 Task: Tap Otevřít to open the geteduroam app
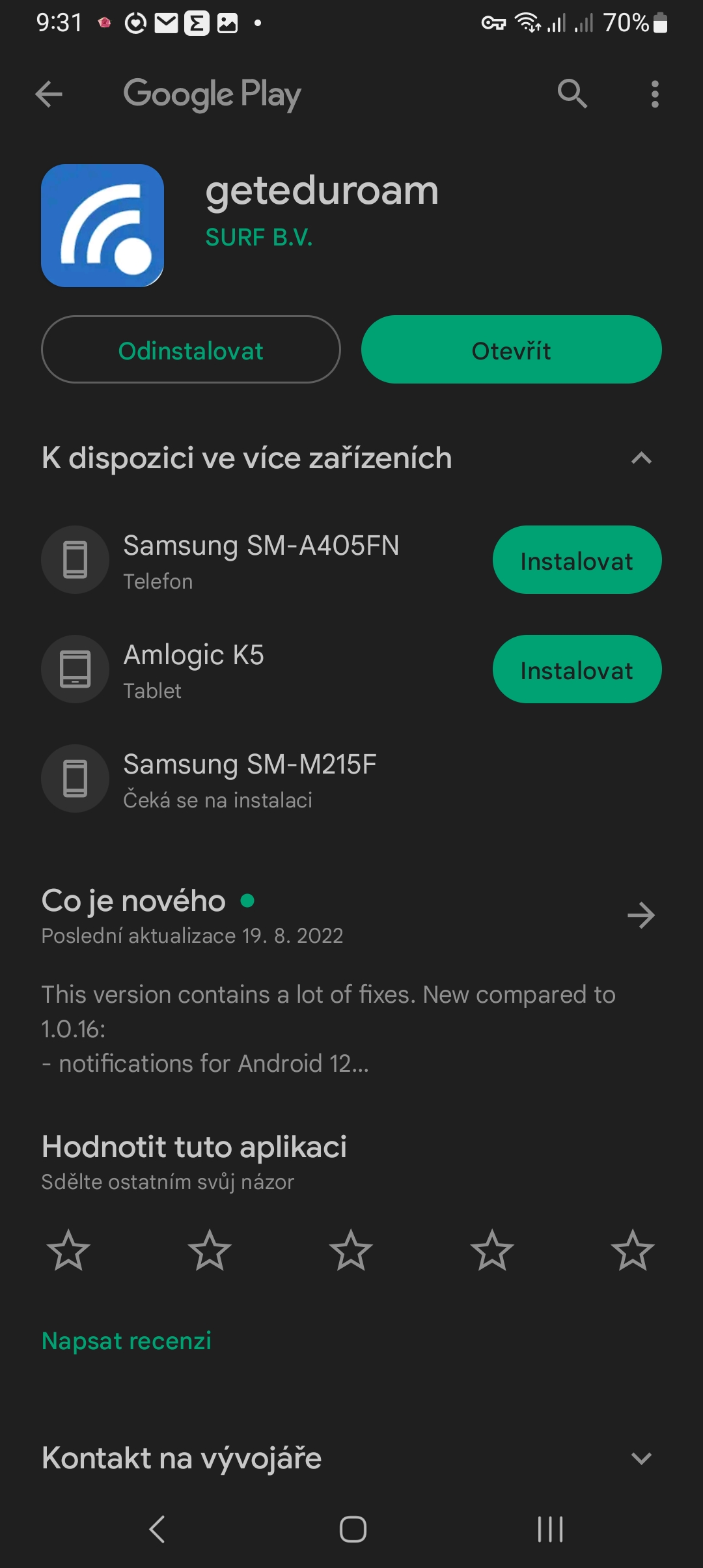click(x=511, y=350)
